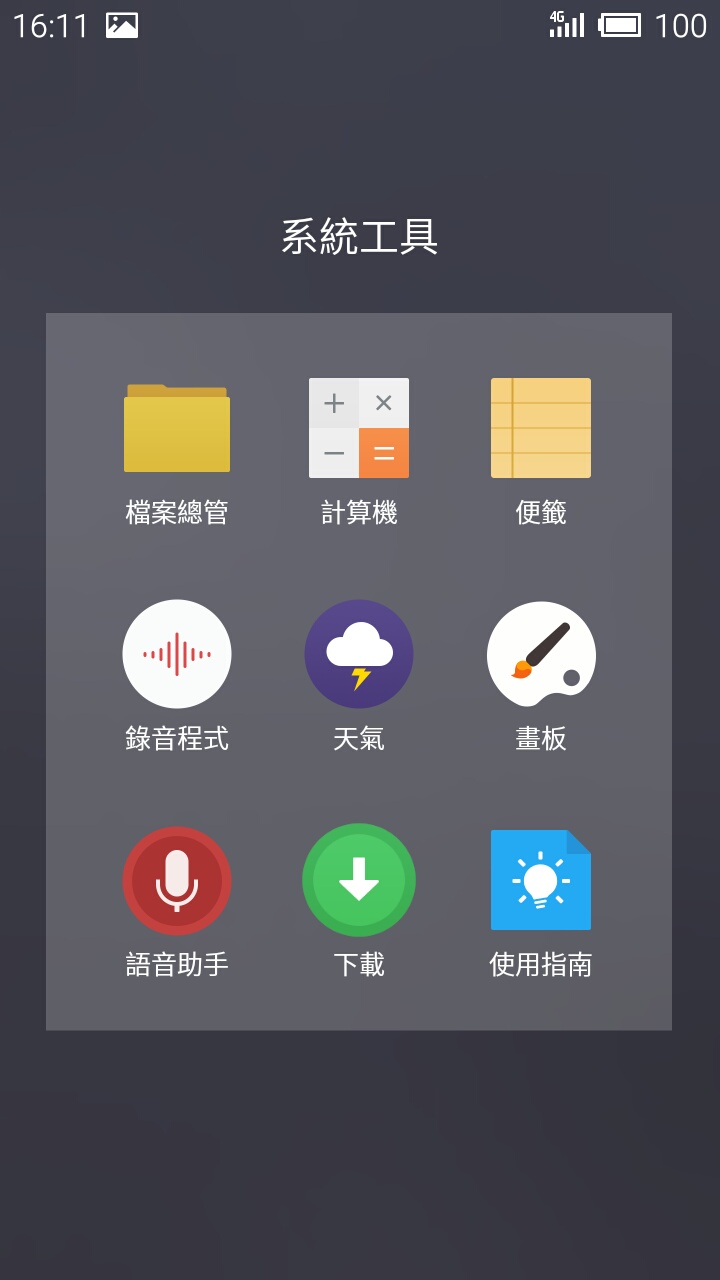This screenshot has width=720, height=1280.
Task: Open the 畫板 drawing board app
Action: [x=541, y=654]
